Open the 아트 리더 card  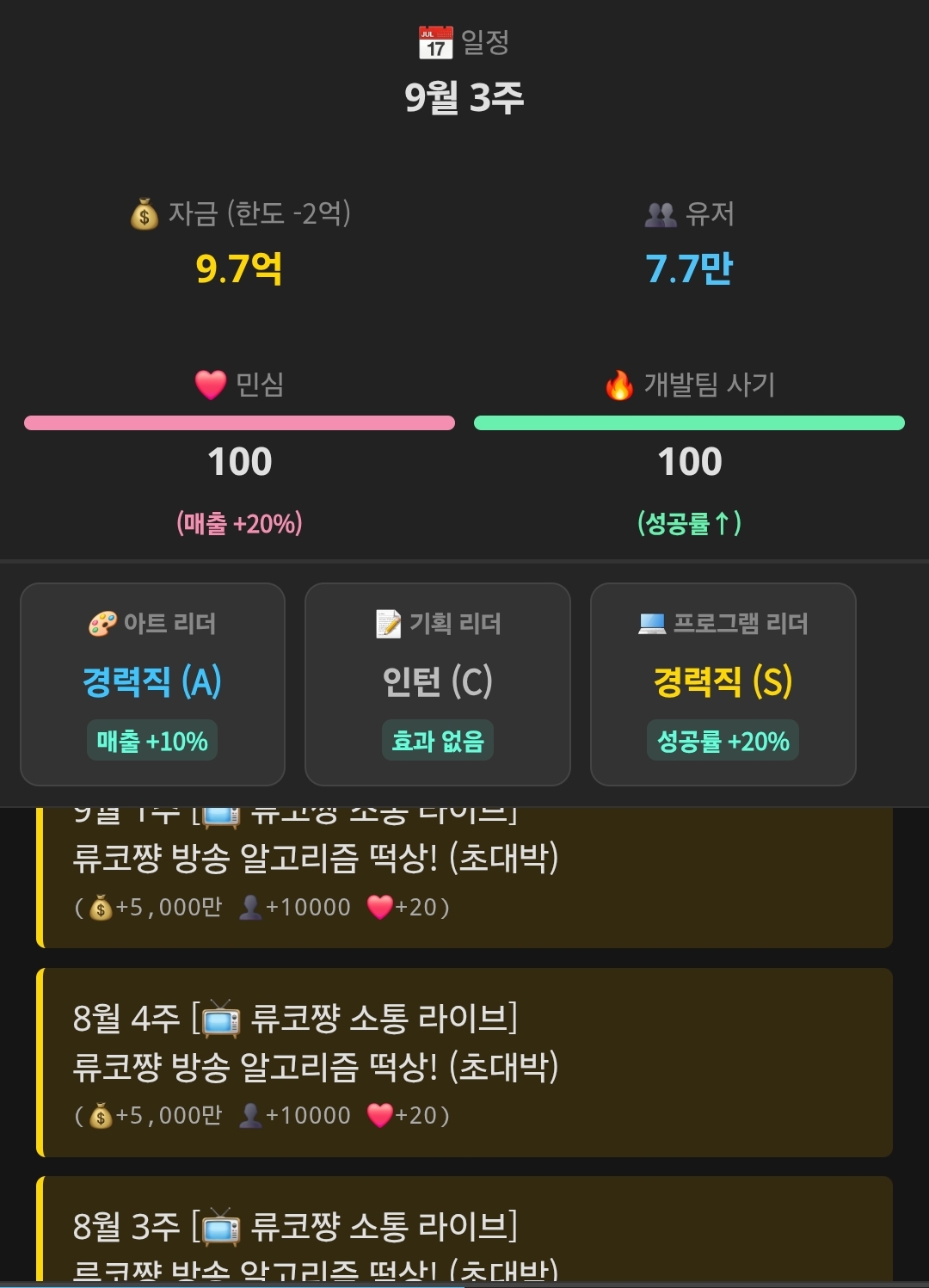[x=152, y=684]
